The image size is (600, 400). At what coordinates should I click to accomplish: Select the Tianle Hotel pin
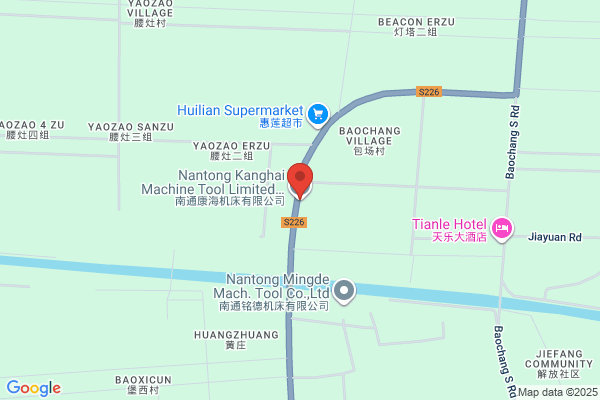tap(502, 229)
